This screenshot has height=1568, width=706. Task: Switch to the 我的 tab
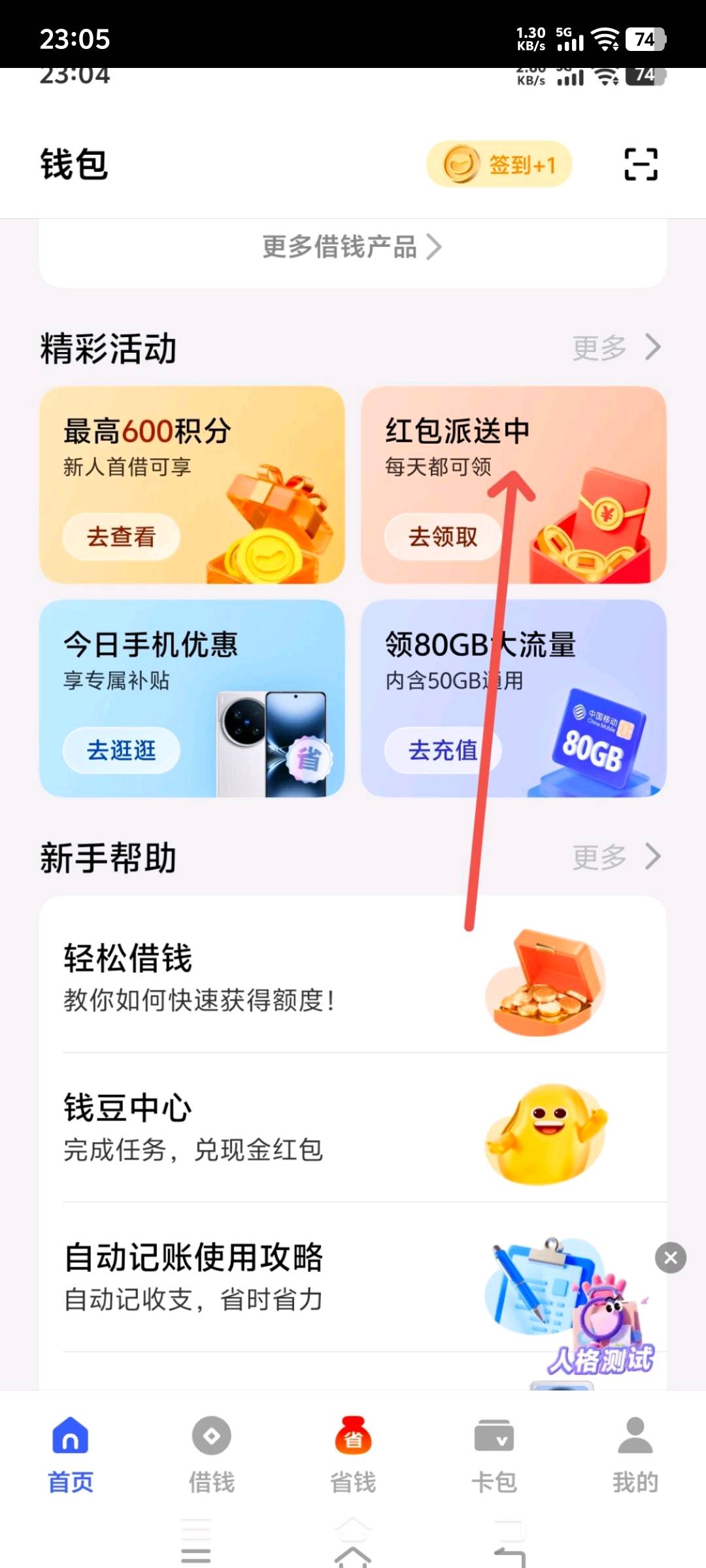click(635, 1453)
